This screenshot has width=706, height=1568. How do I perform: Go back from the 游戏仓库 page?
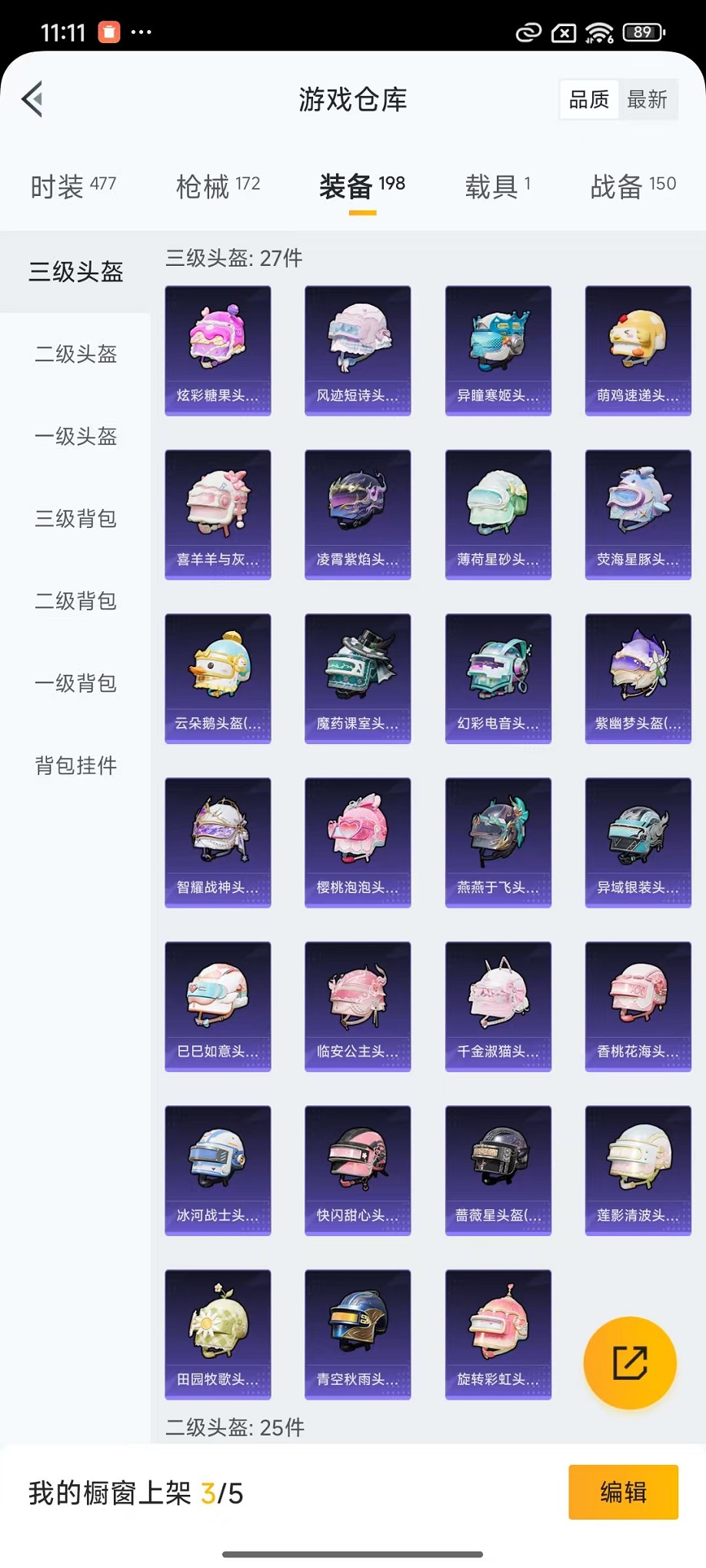tap(32, 99)
